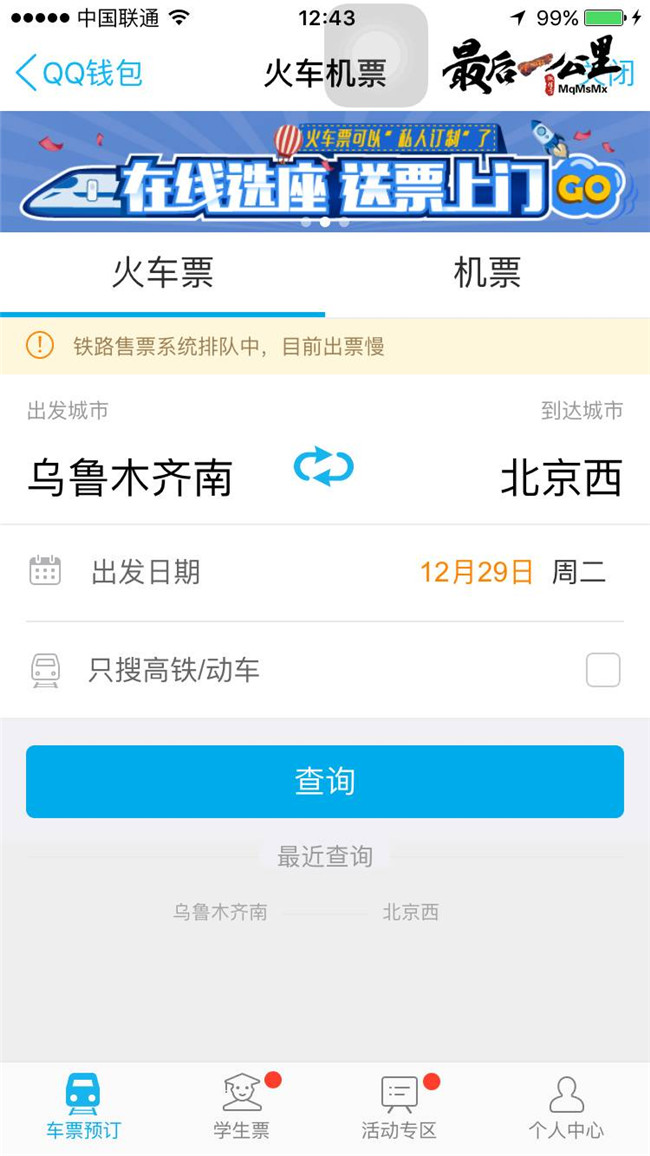Open the 车票预订 tab
The width and height of the screenshot is (650, 1156).
click(x=83, y=1108)
